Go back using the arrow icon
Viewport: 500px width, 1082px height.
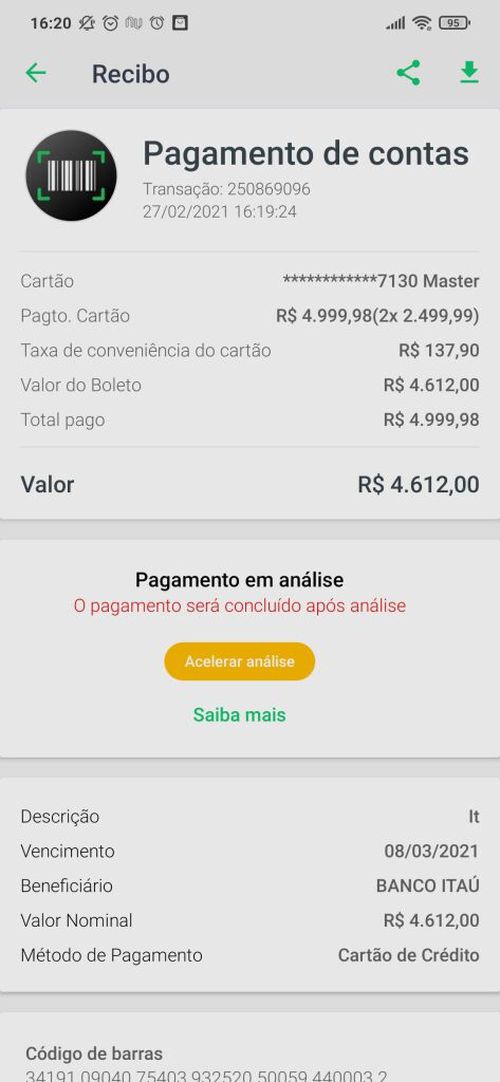pos(36,72)
